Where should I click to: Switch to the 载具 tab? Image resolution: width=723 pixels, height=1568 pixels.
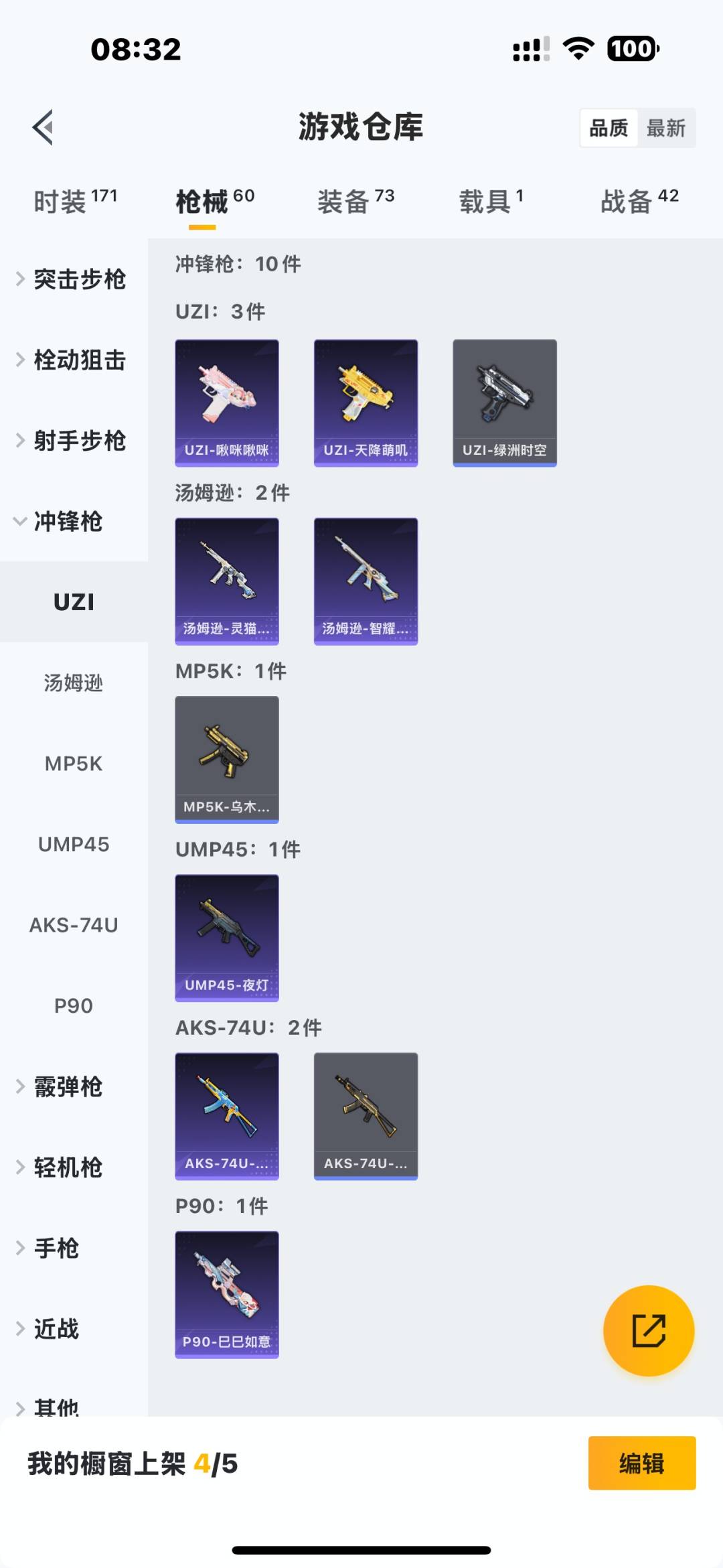click(491, 201)
